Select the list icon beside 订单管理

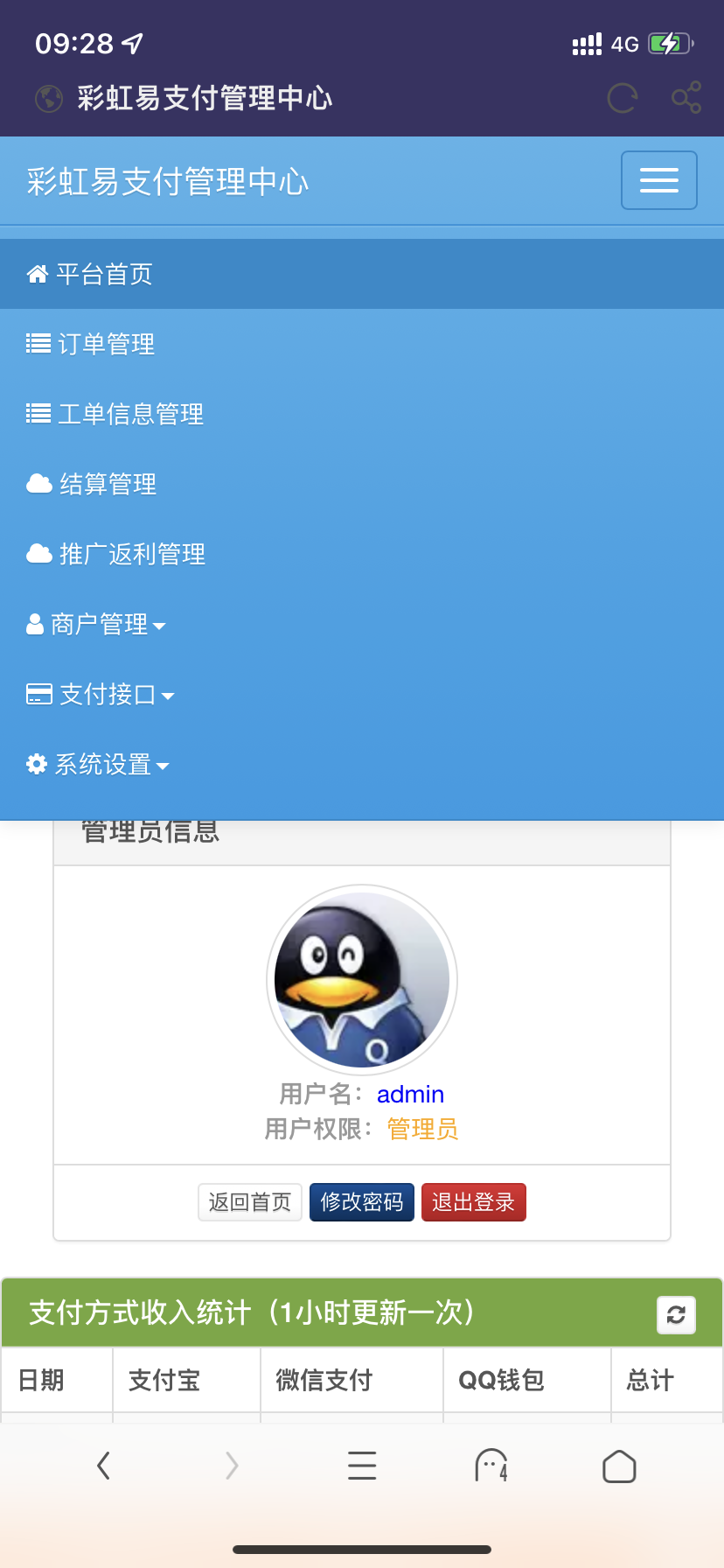point(38,343)
